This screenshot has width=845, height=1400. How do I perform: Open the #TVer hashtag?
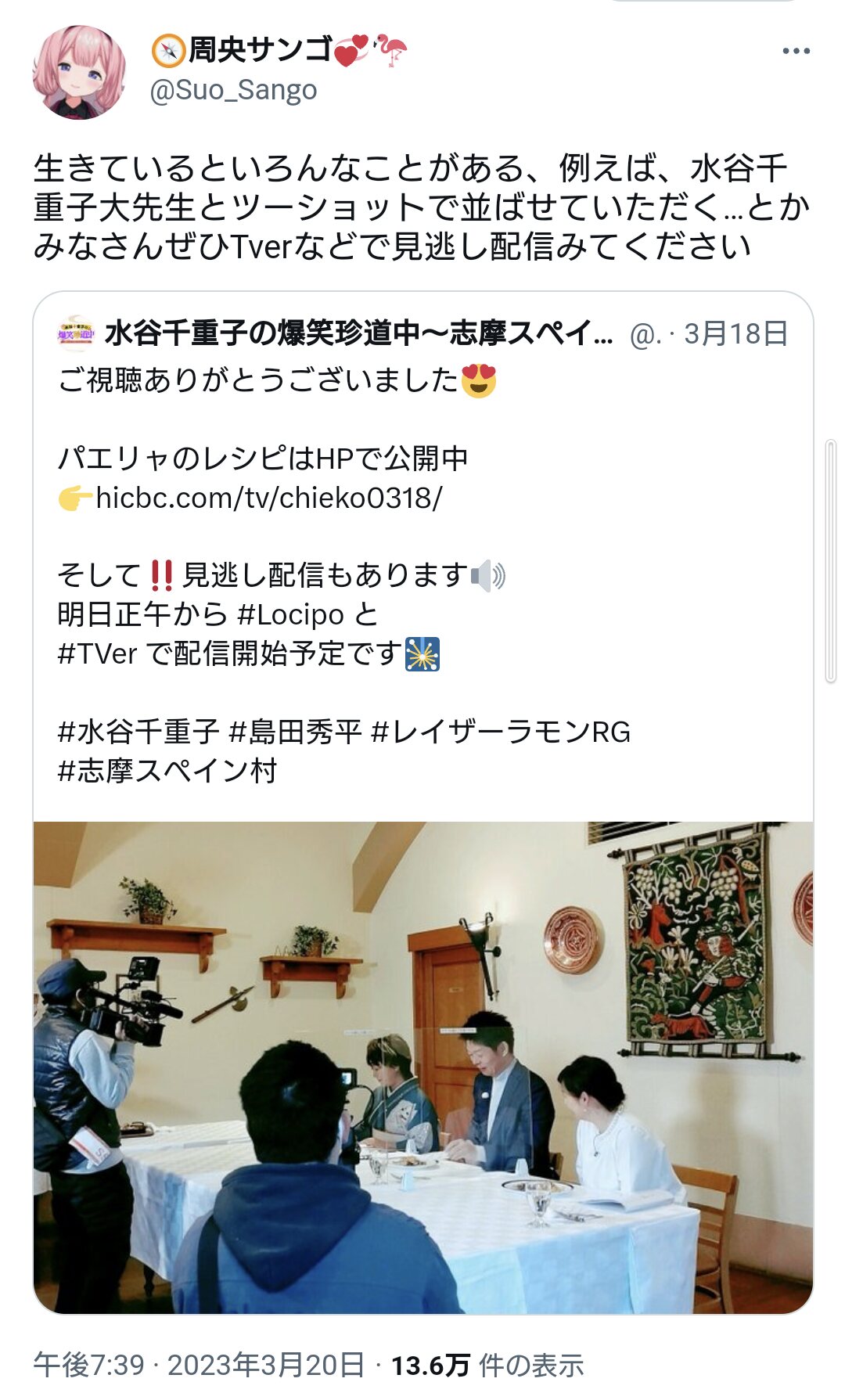98,654
